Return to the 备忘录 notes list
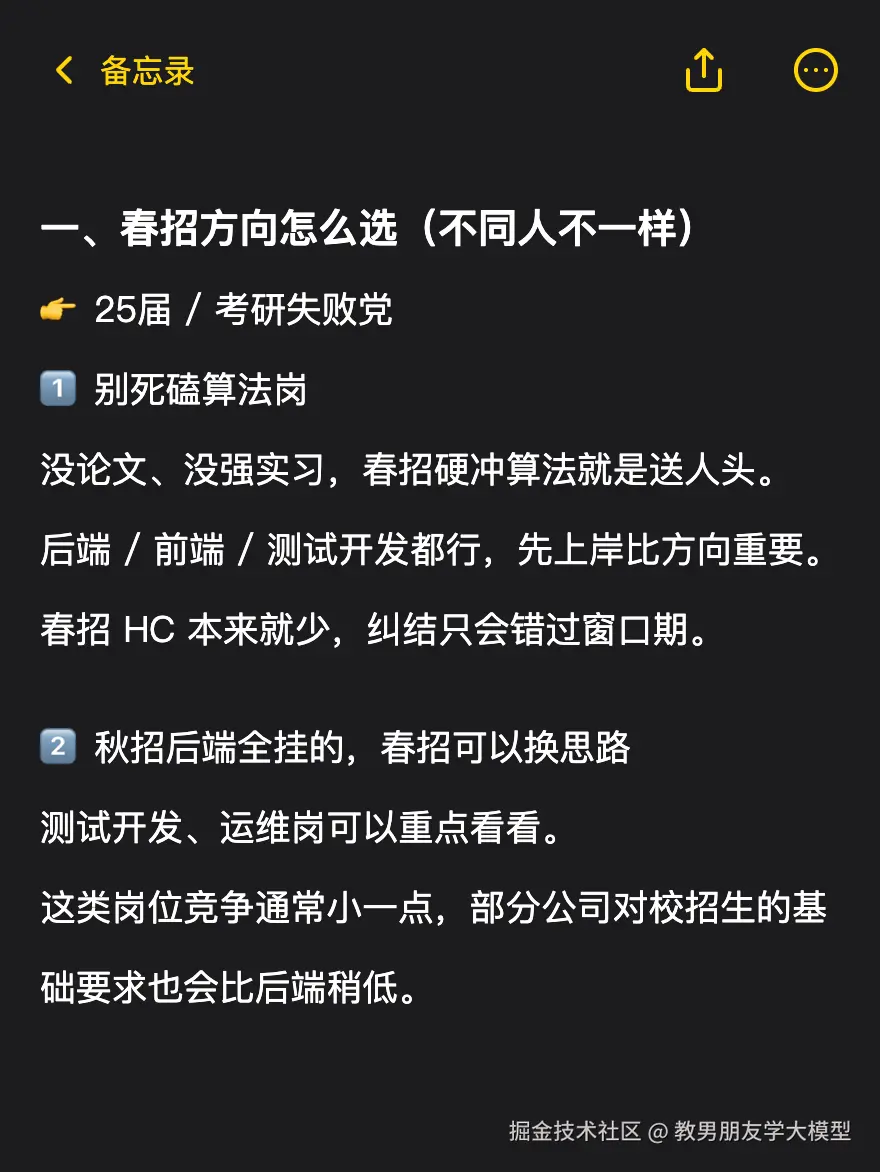The width and height of the screenshot is (880, 1172). [145, 70]
